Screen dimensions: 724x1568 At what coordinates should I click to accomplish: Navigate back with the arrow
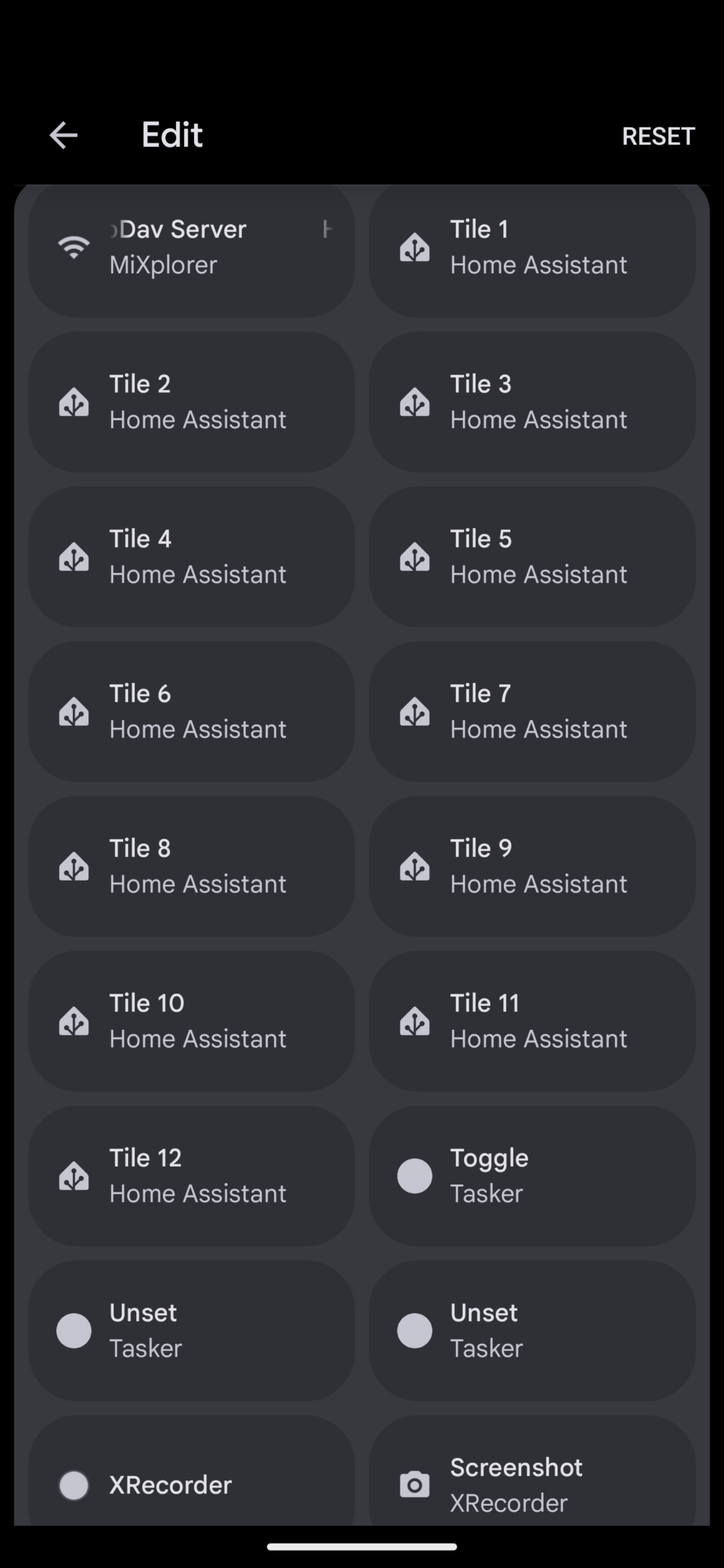pos(64,135)
